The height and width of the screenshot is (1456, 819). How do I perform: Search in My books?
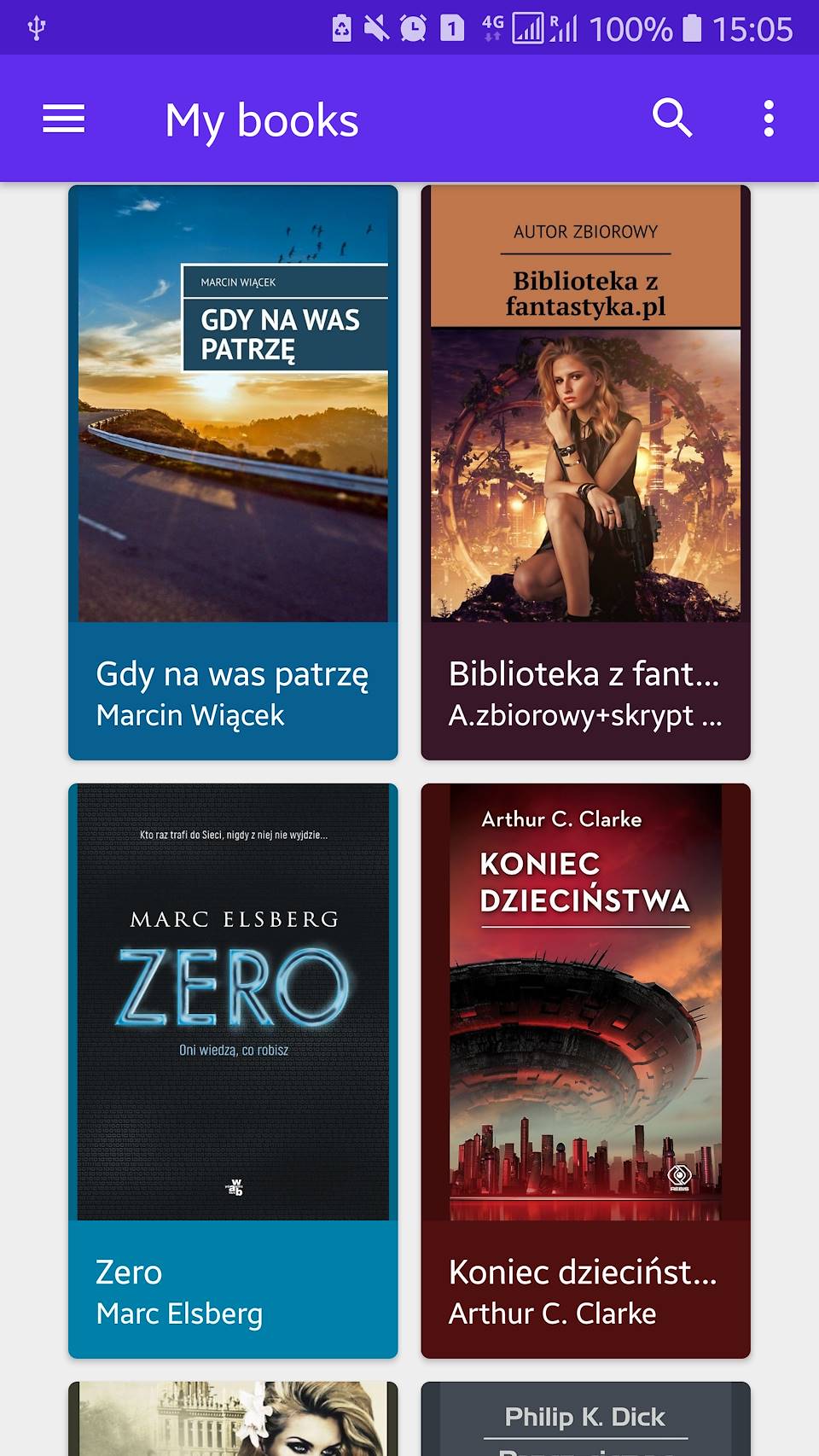[x=671, y=118]
